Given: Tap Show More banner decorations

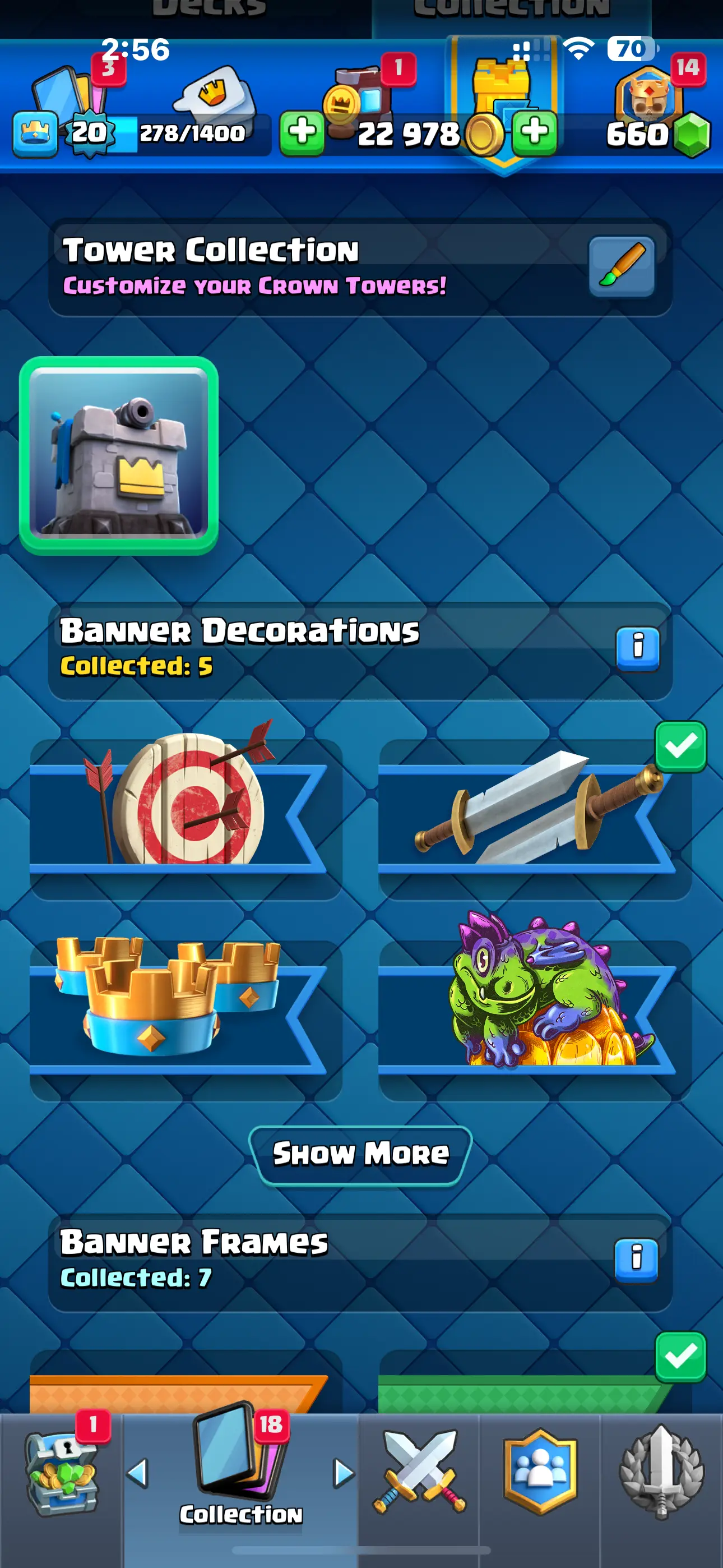Looking at the screenshot, I should (x=360, y=1155).
